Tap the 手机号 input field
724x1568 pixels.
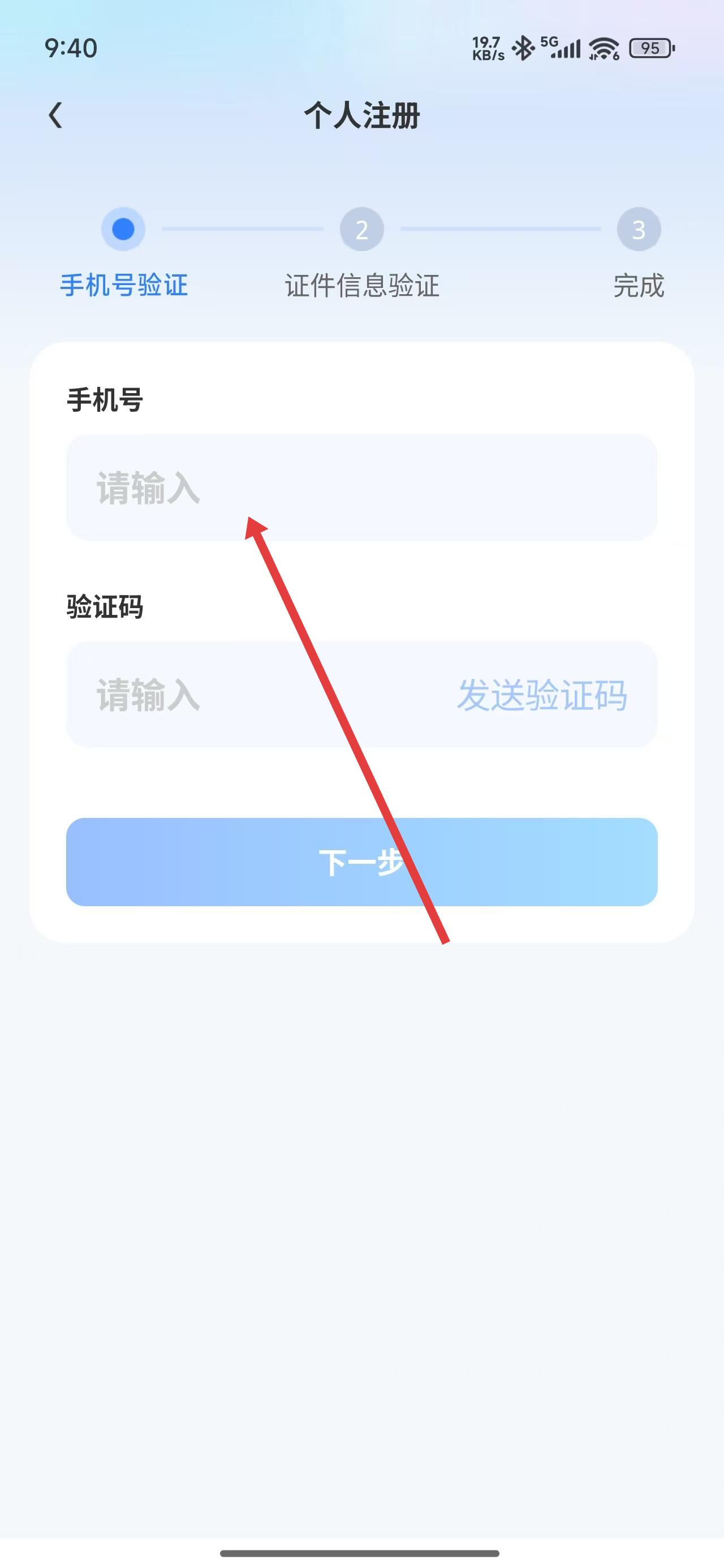pos(361,488)
